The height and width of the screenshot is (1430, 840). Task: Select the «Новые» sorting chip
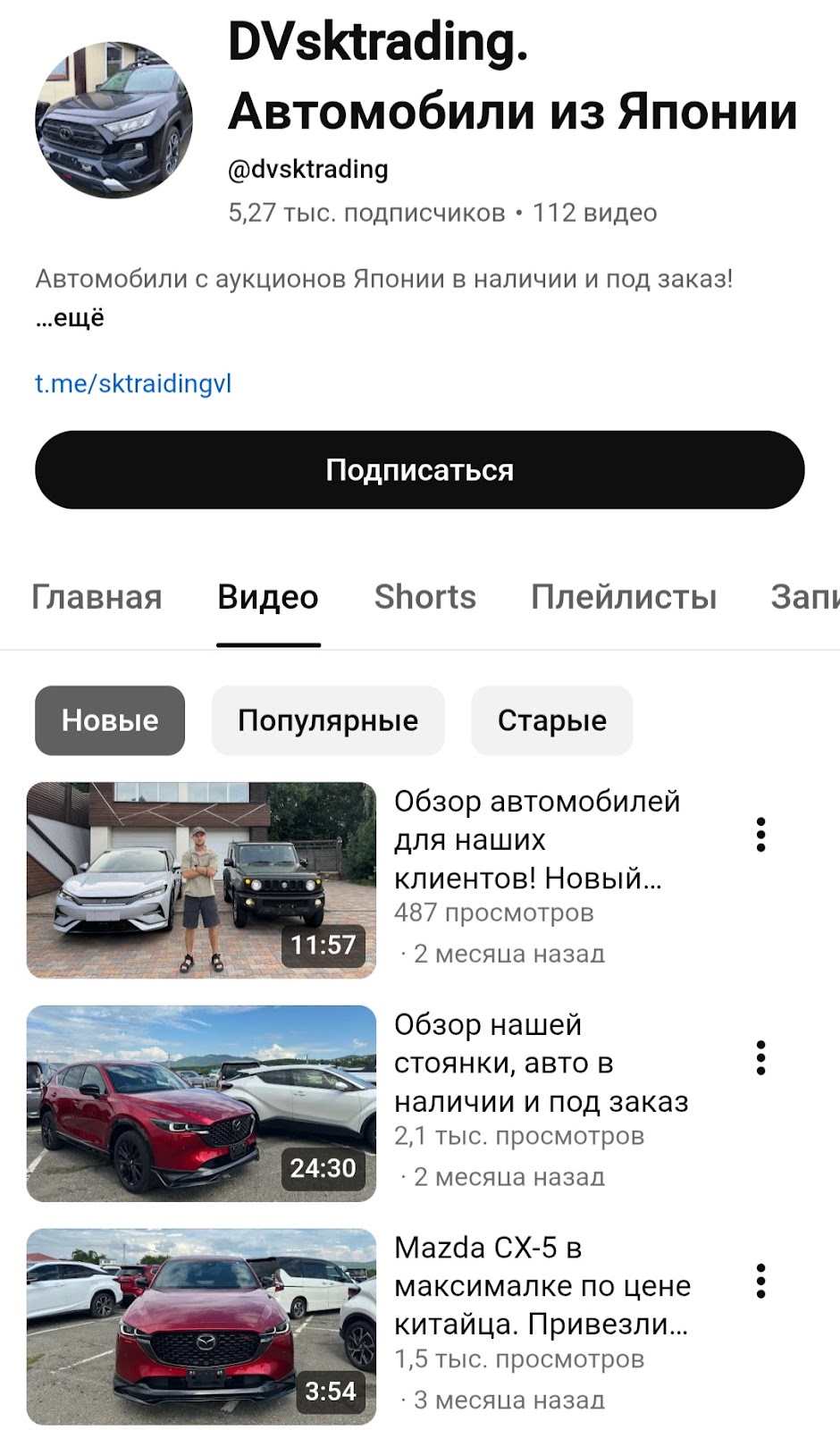(x=110, y=720)
